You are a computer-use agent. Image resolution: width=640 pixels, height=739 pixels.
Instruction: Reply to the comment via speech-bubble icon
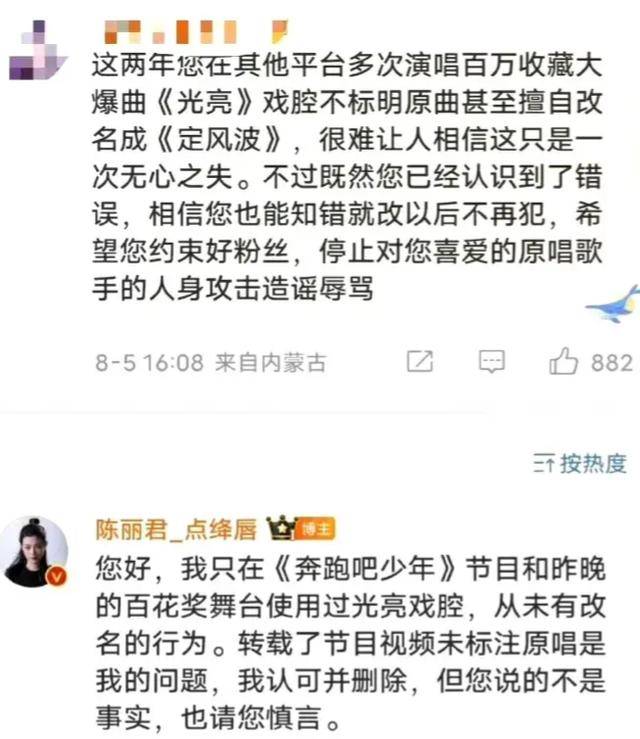(491, 362)
